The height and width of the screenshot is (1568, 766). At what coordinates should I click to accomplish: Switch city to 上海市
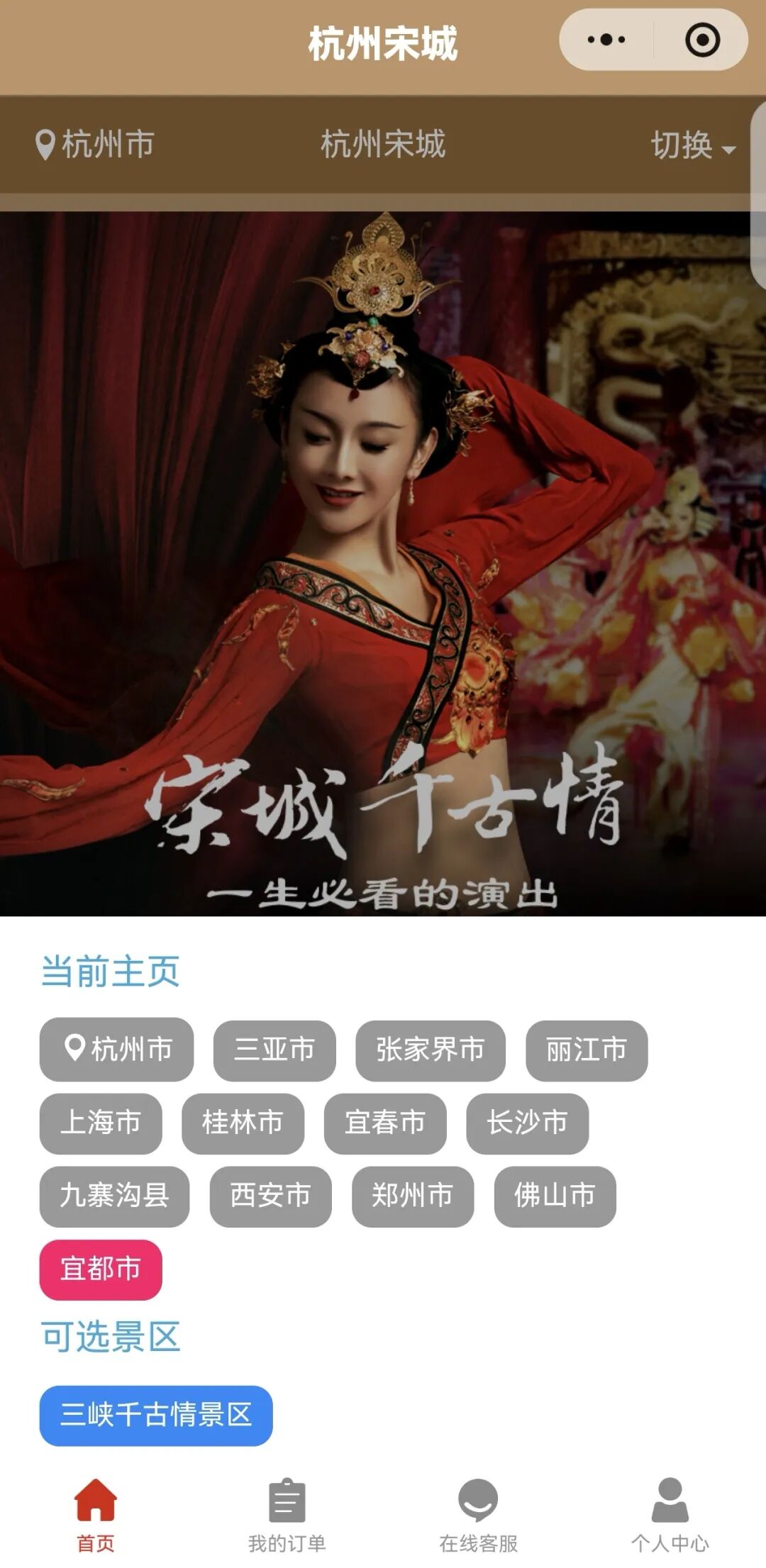click(101, 1123)
